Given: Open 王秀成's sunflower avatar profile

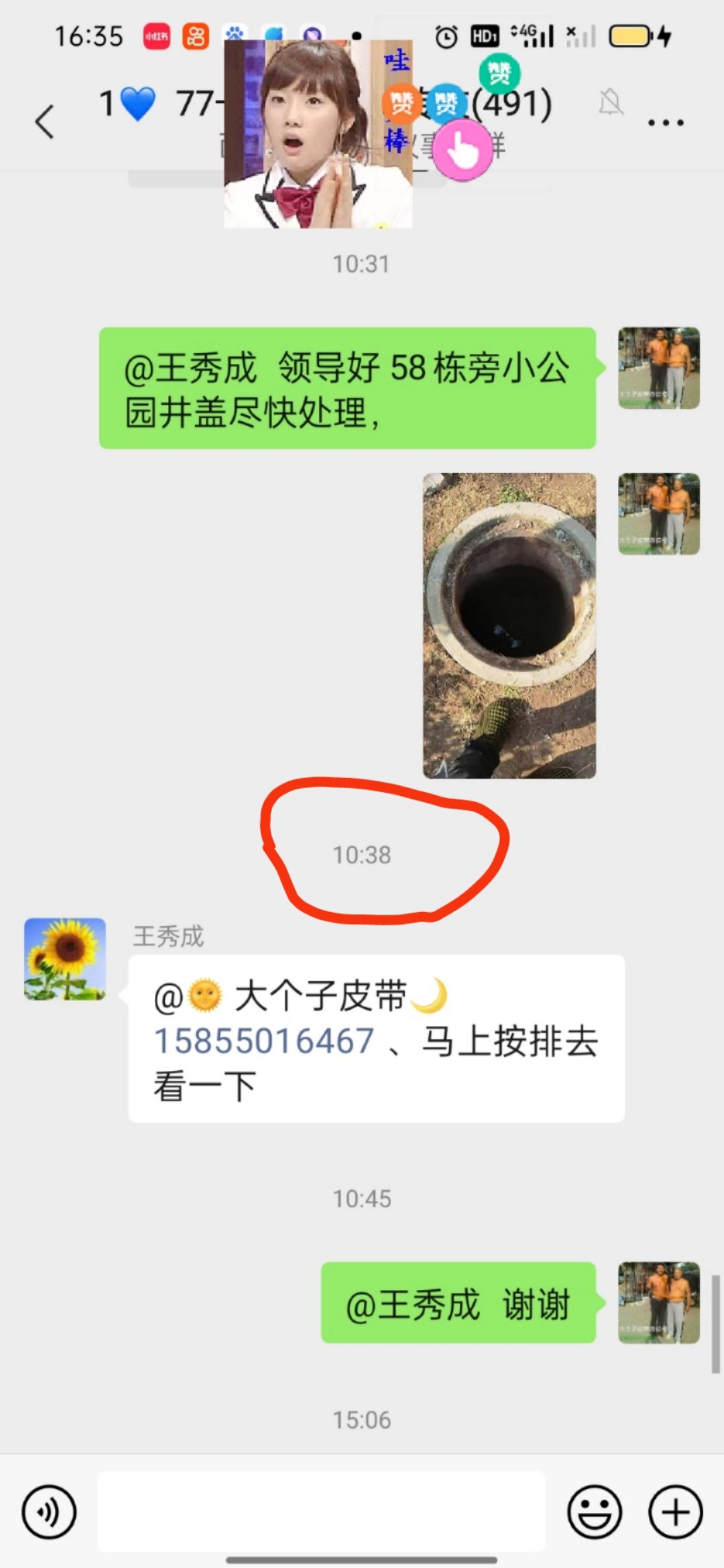Looking at the screenshot, I should pos(65,959).
